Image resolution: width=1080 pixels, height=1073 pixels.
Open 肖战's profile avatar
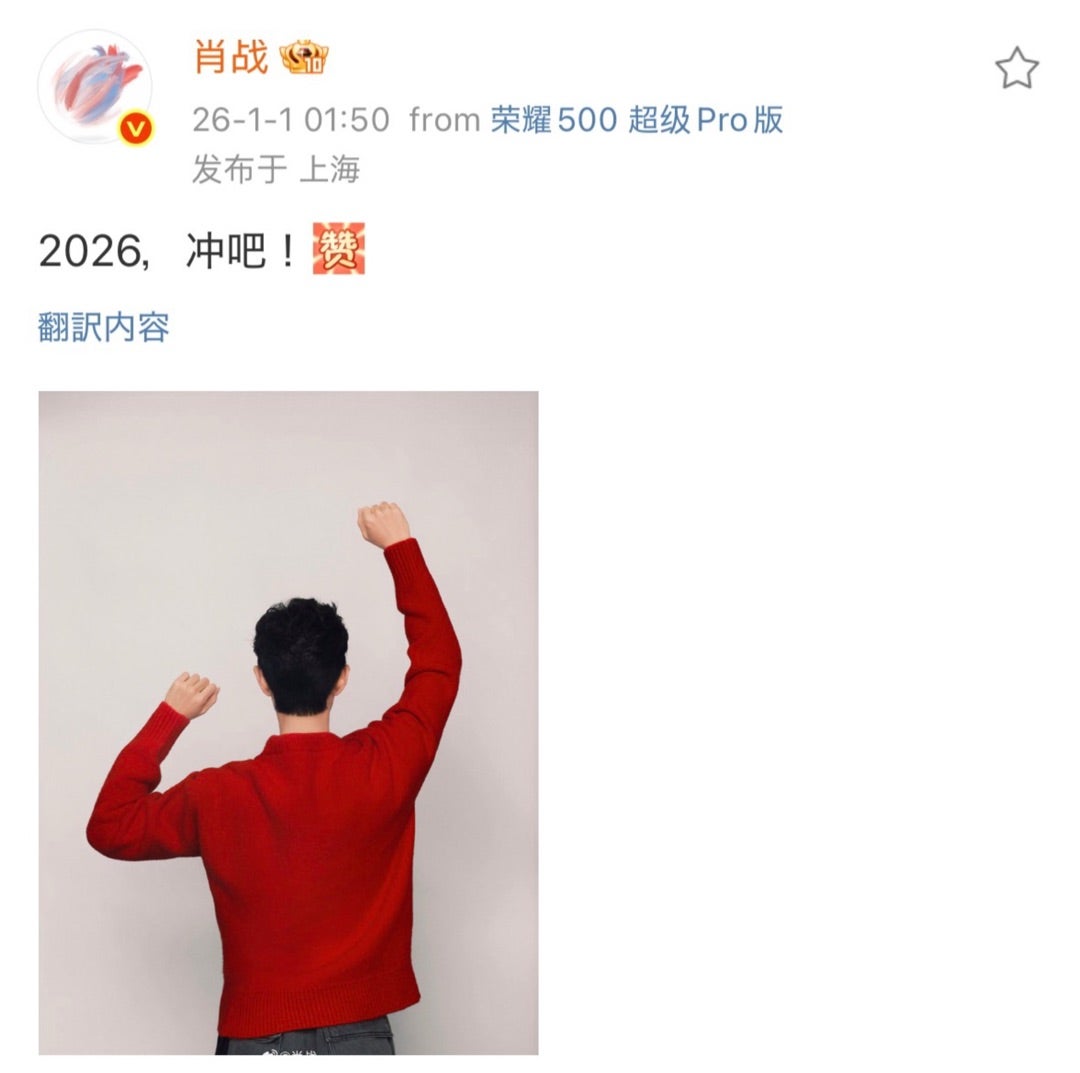pos(95,87)
